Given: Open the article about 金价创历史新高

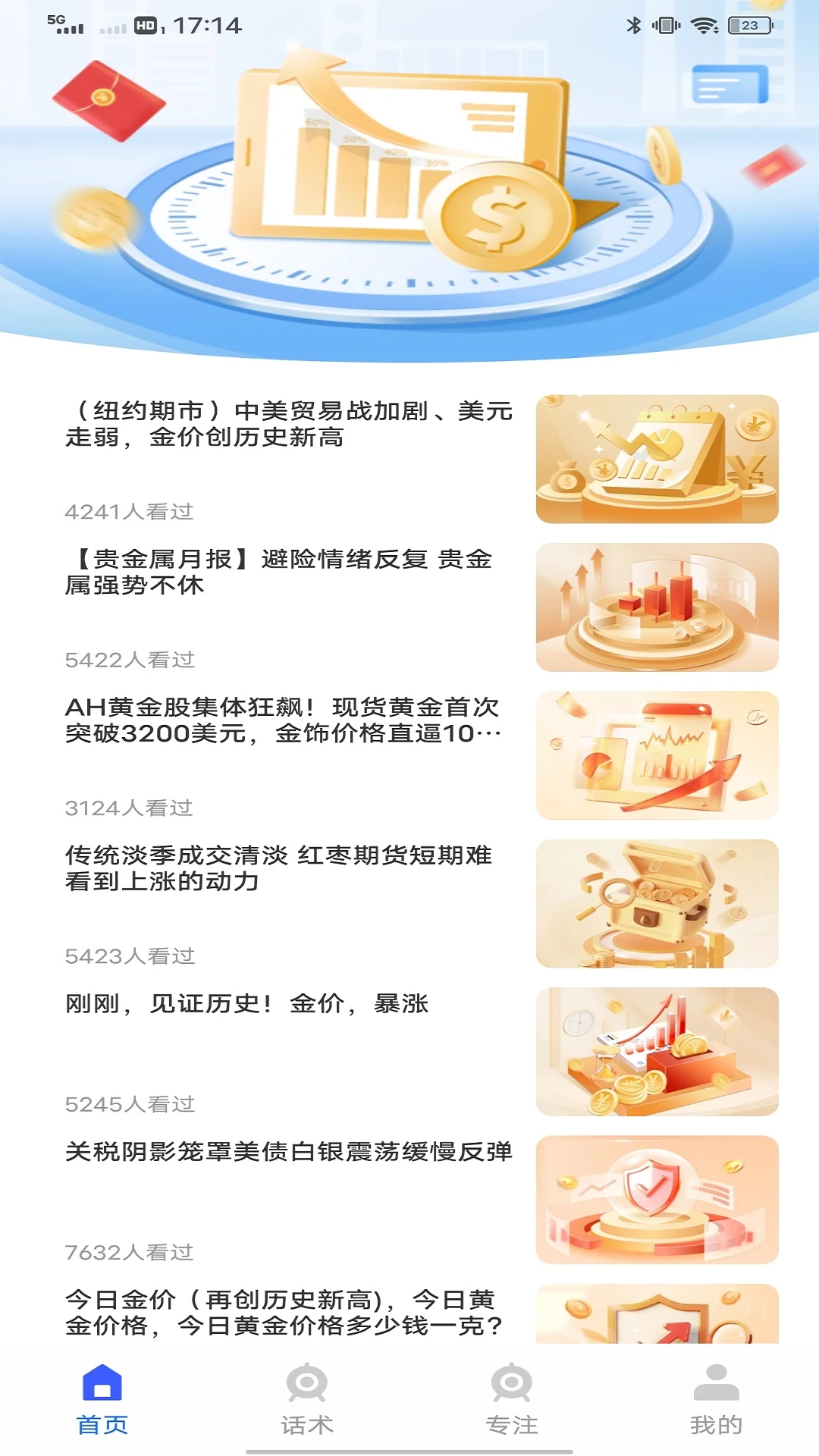Looking at the screenshot, I should click(x=290, y=425).
